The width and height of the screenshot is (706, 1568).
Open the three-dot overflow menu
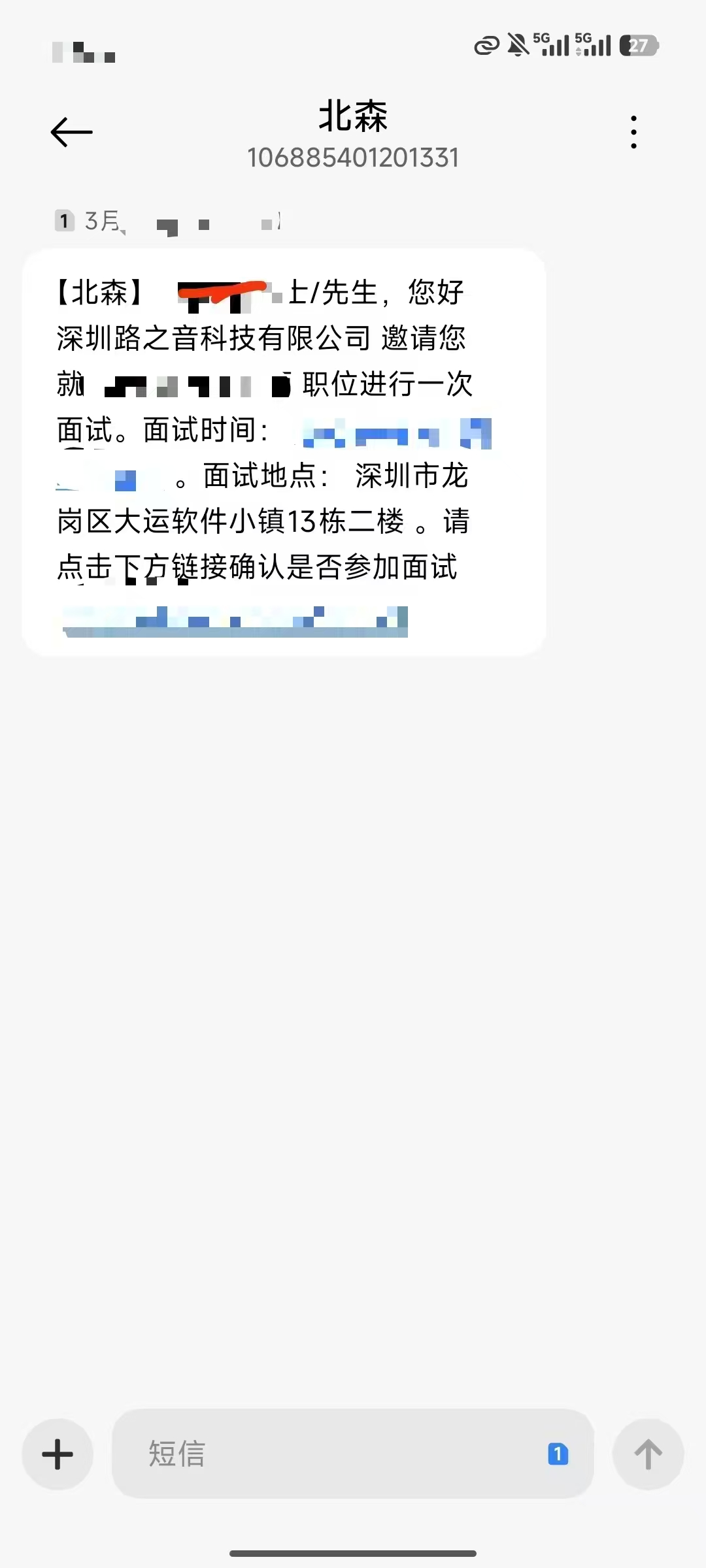[633, 133]
